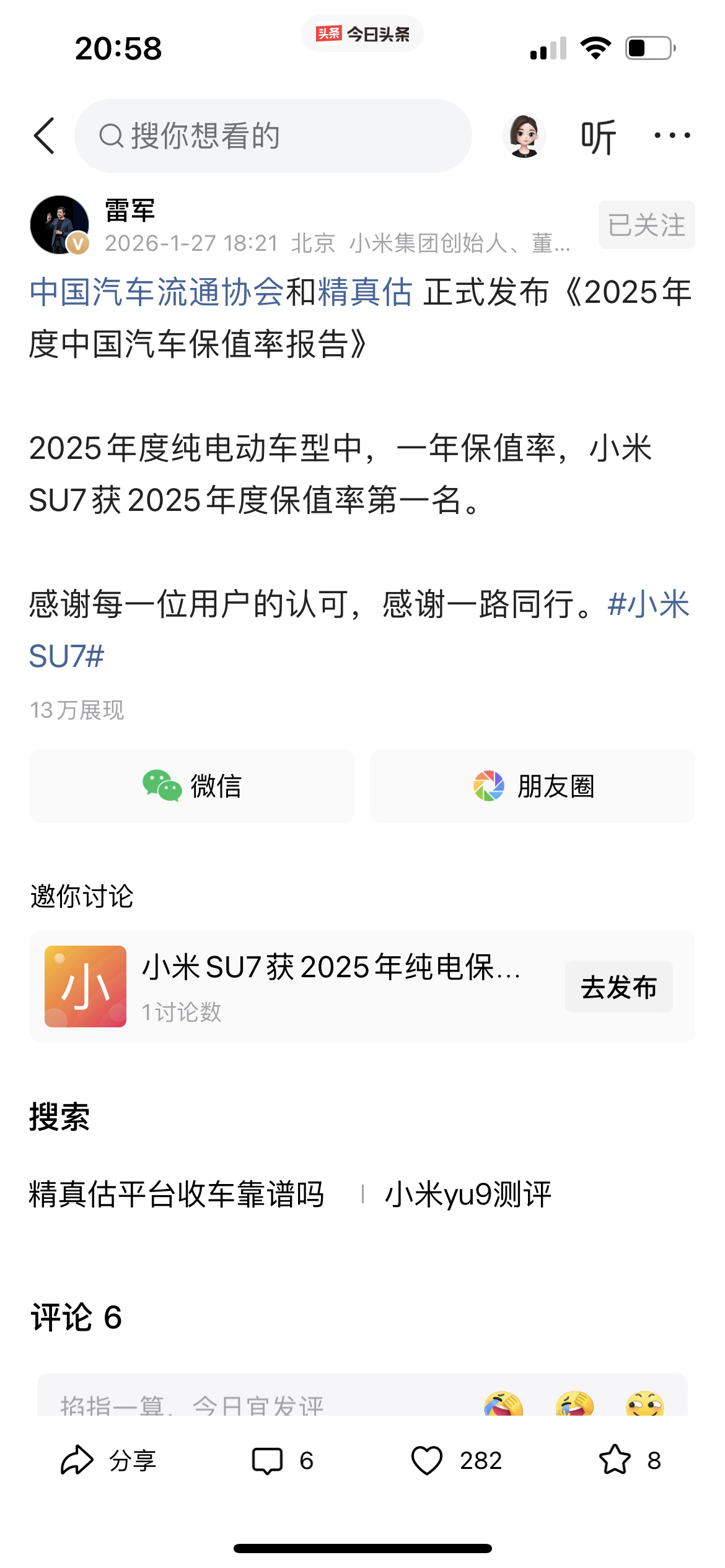
Task: Tap the 已关注 follow status button
Action: point(646,225)
